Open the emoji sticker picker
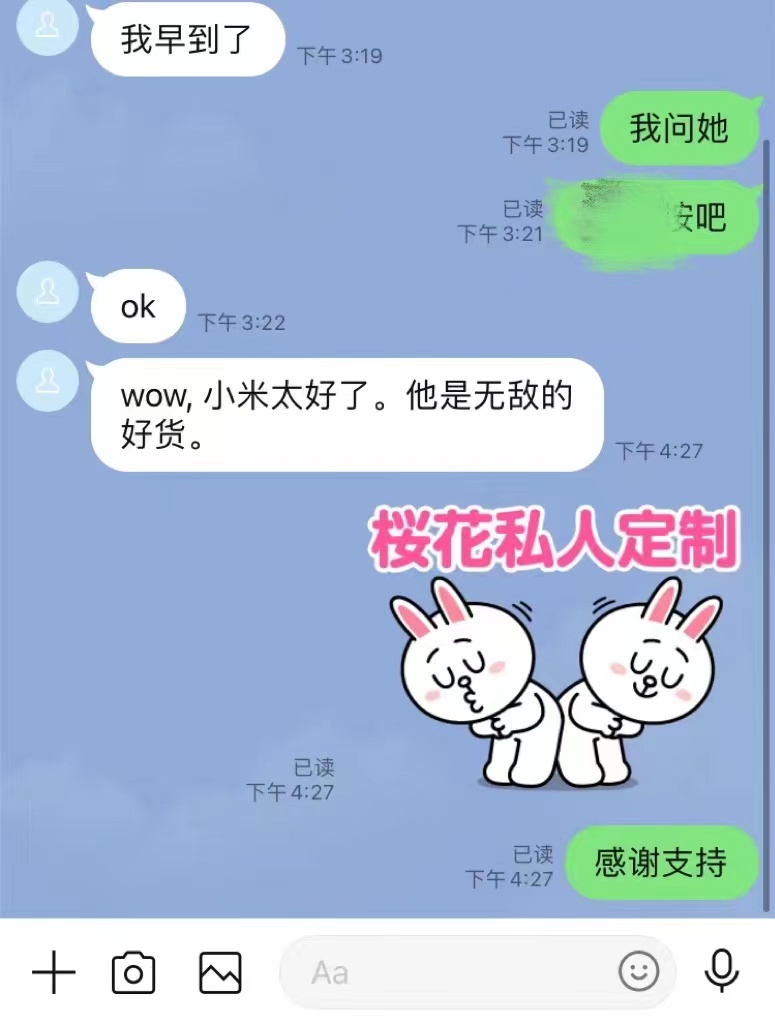Viewport: 775px width, 1024px height. [x=639, y=971]
